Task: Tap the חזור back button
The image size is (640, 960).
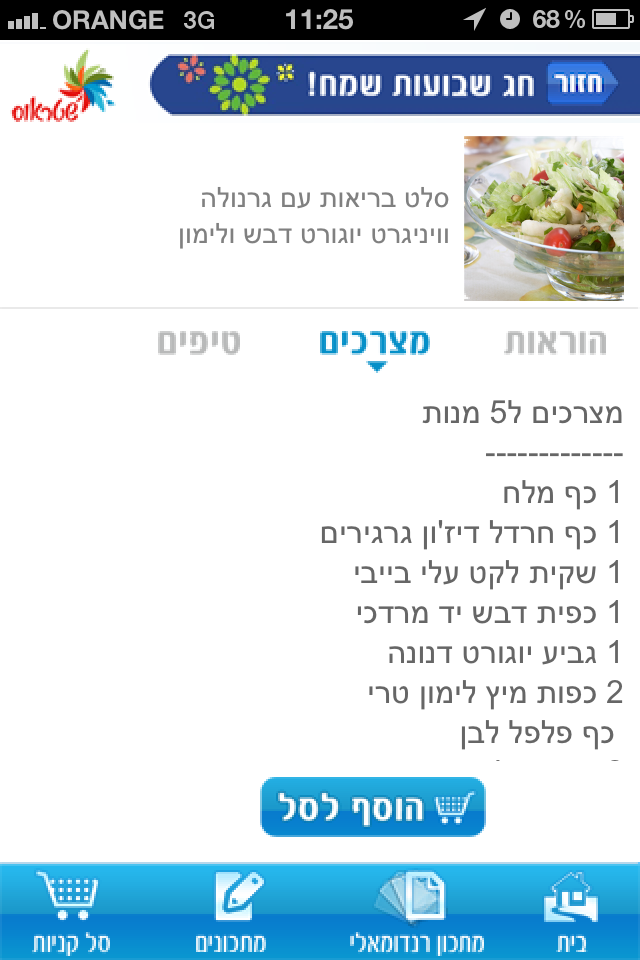Action: point(583,85)
